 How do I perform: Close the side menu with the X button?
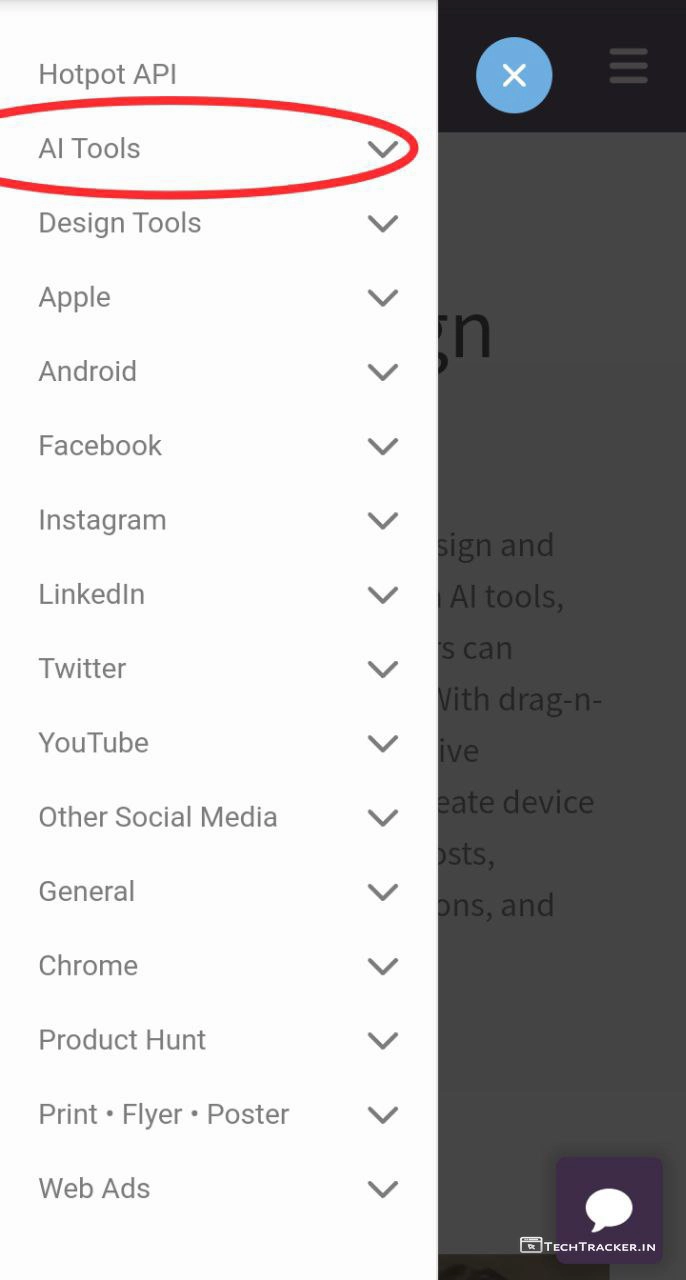pos(514,75)
